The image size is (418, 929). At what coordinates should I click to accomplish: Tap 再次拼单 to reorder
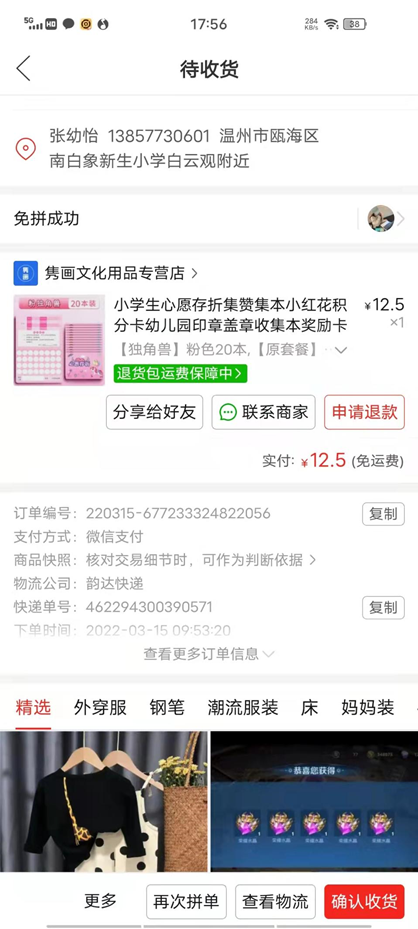(x=187, y=902)
